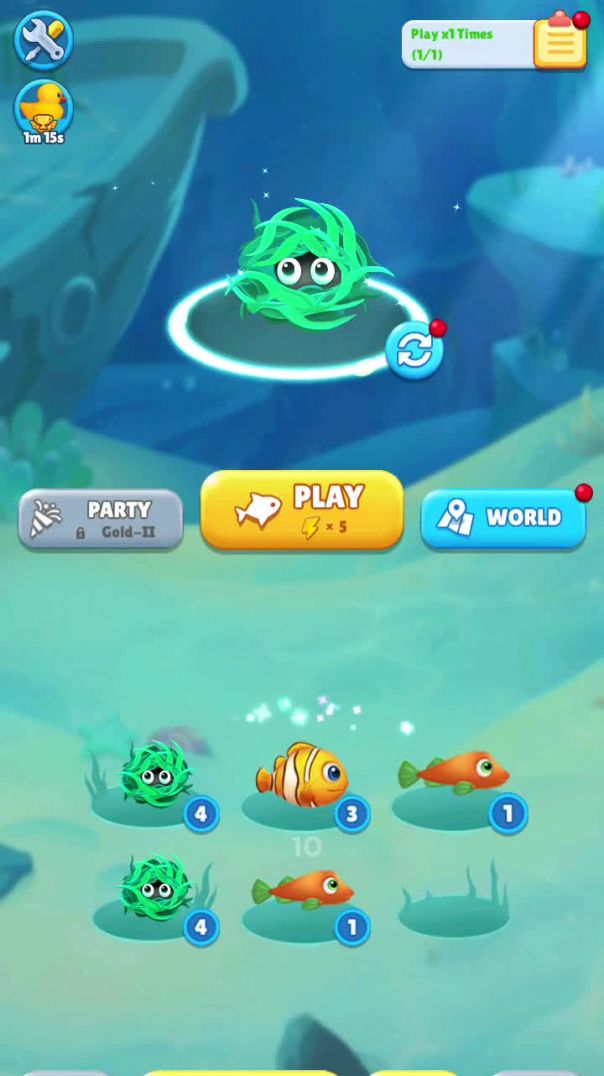Tap the refresh swap fish button
The image size is (604, 1076).
coord(414,350)
